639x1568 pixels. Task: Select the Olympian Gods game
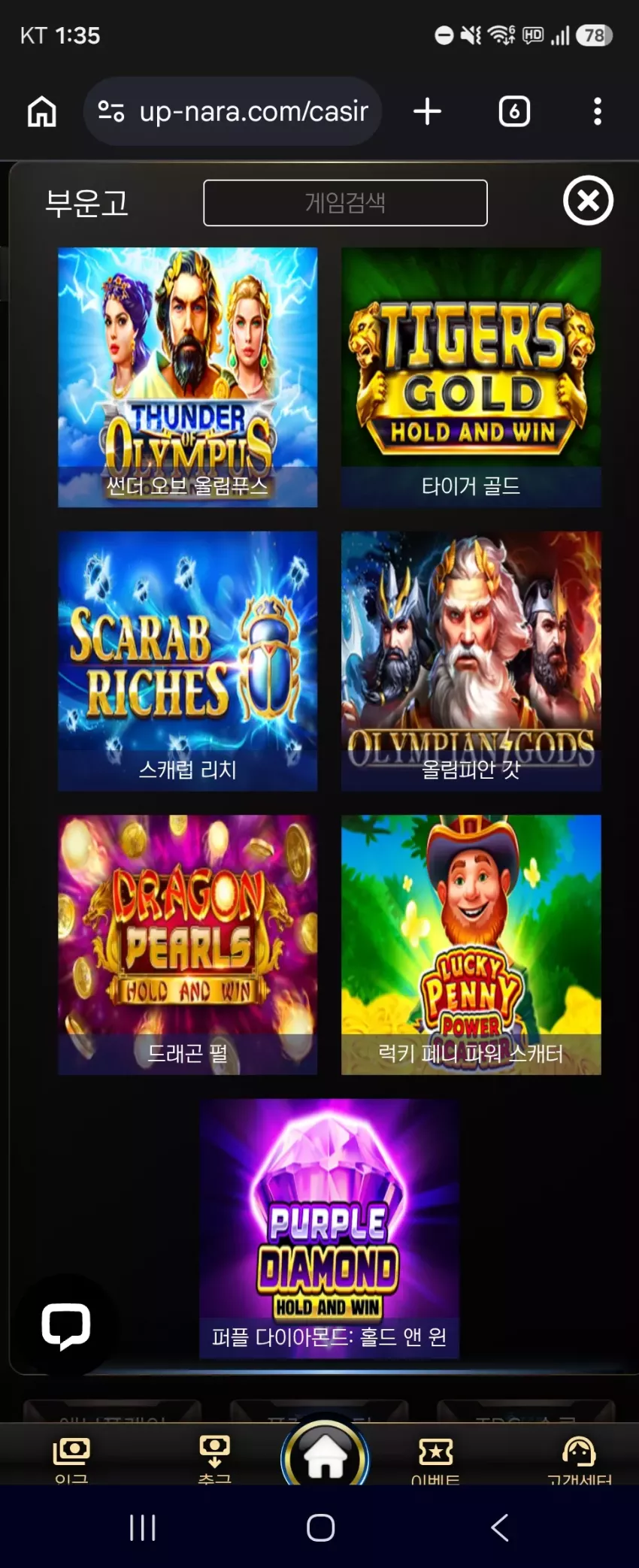click(x=471, y=661)
